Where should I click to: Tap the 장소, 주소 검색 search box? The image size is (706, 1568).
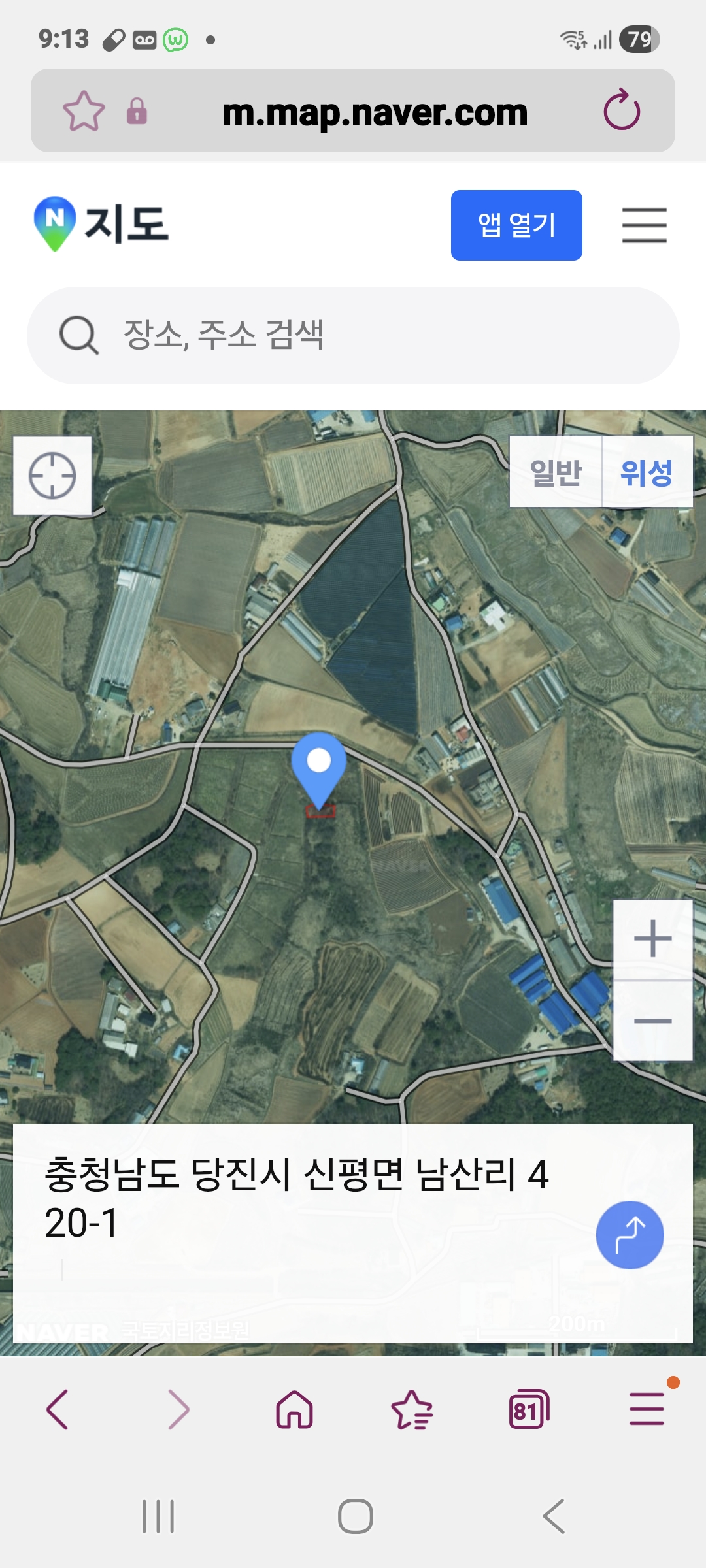click(x=353, y=335)
